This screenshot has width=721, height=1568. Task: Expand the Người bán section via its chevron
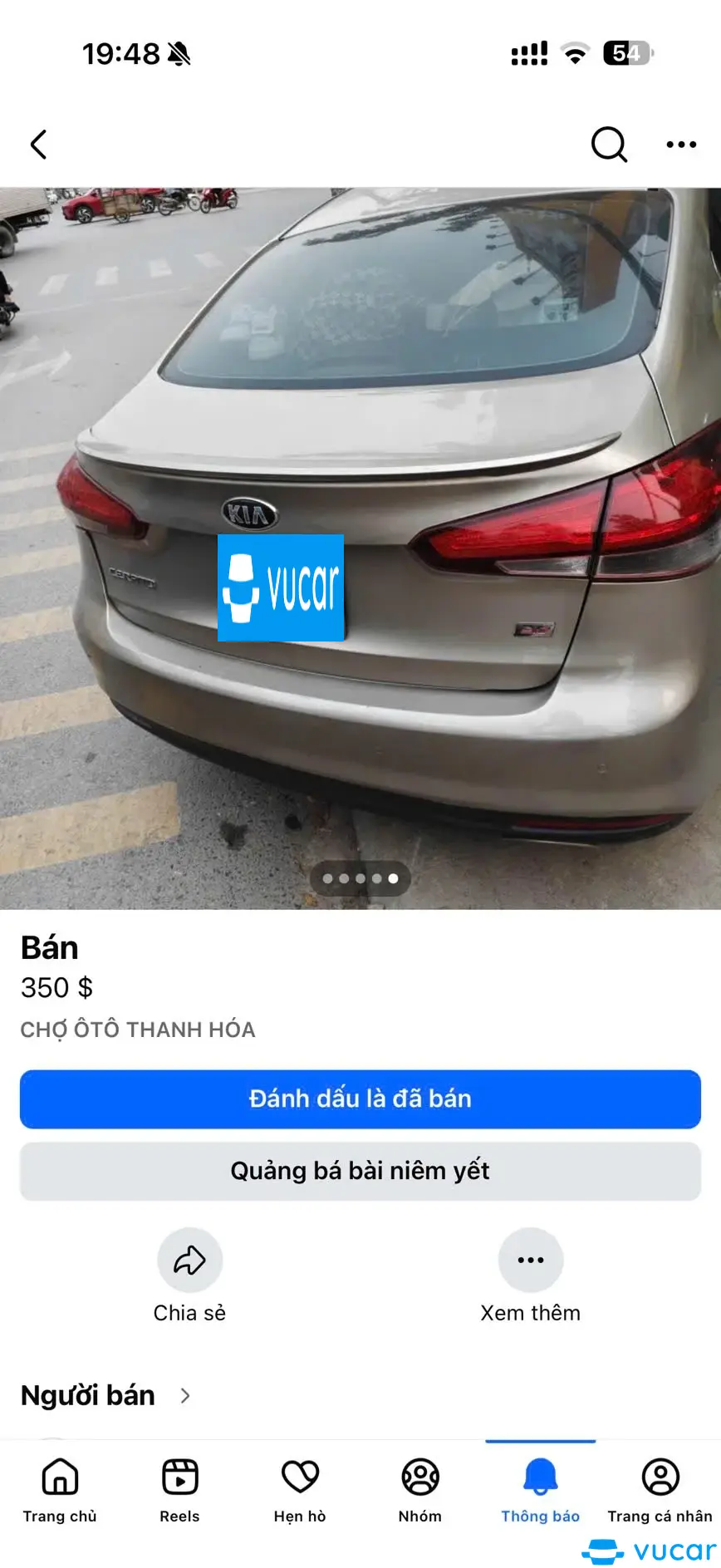pyautogui.click(x=184, y=1396)
